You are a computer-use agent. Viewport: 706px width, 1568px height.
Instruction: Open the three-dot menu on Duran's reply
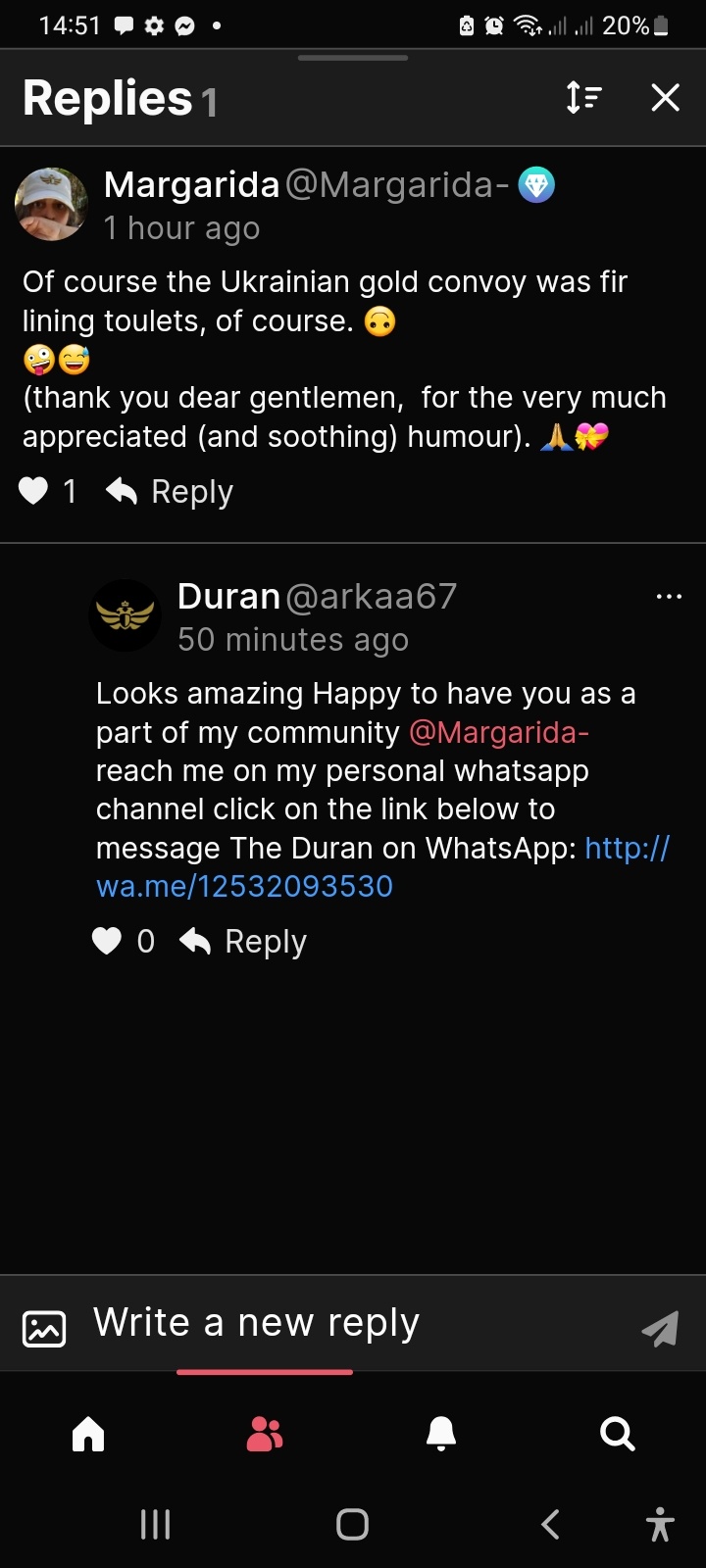[669, 596]
